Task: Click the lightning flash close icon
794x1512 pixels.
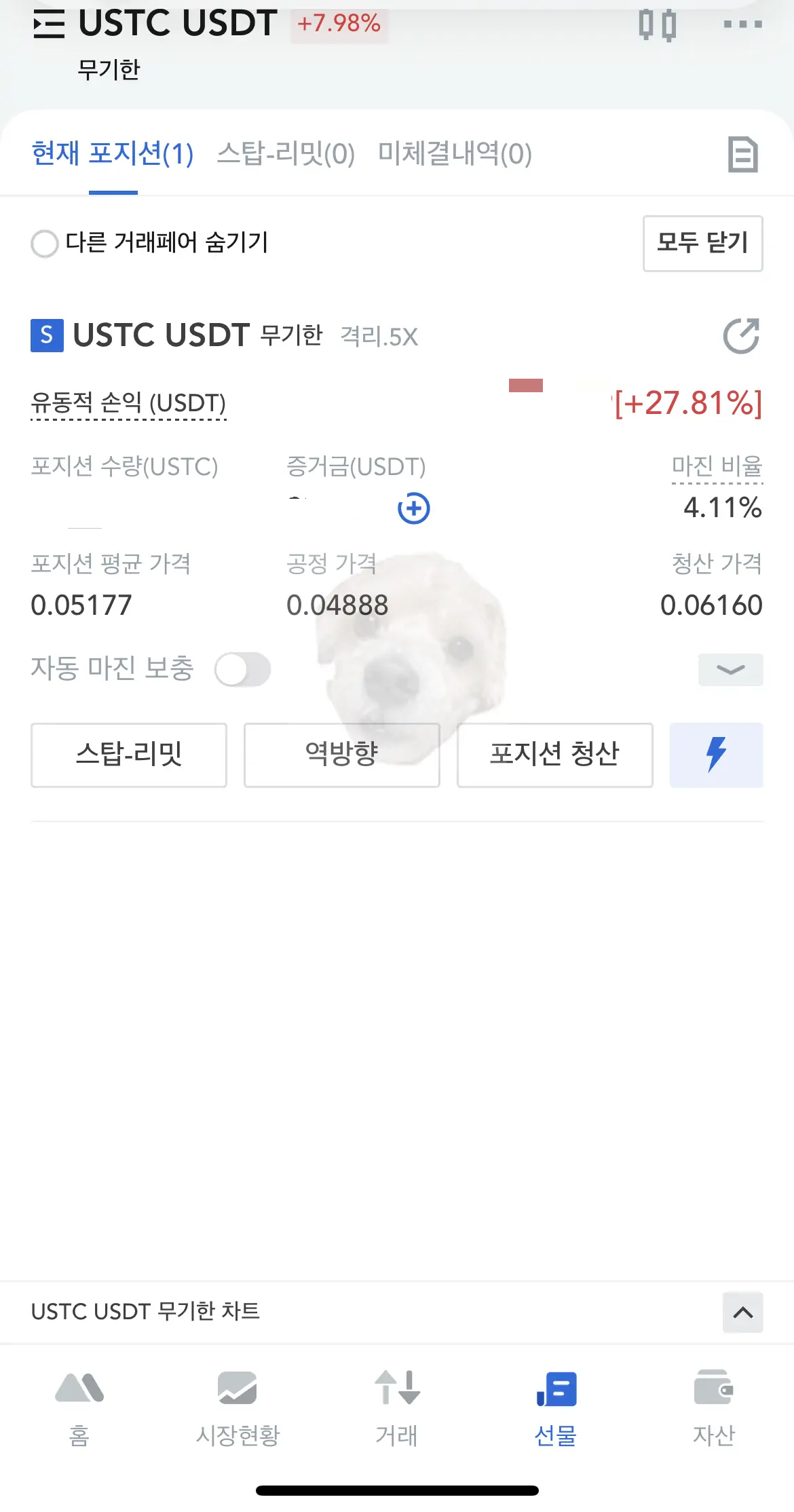Action: [715, 755]
